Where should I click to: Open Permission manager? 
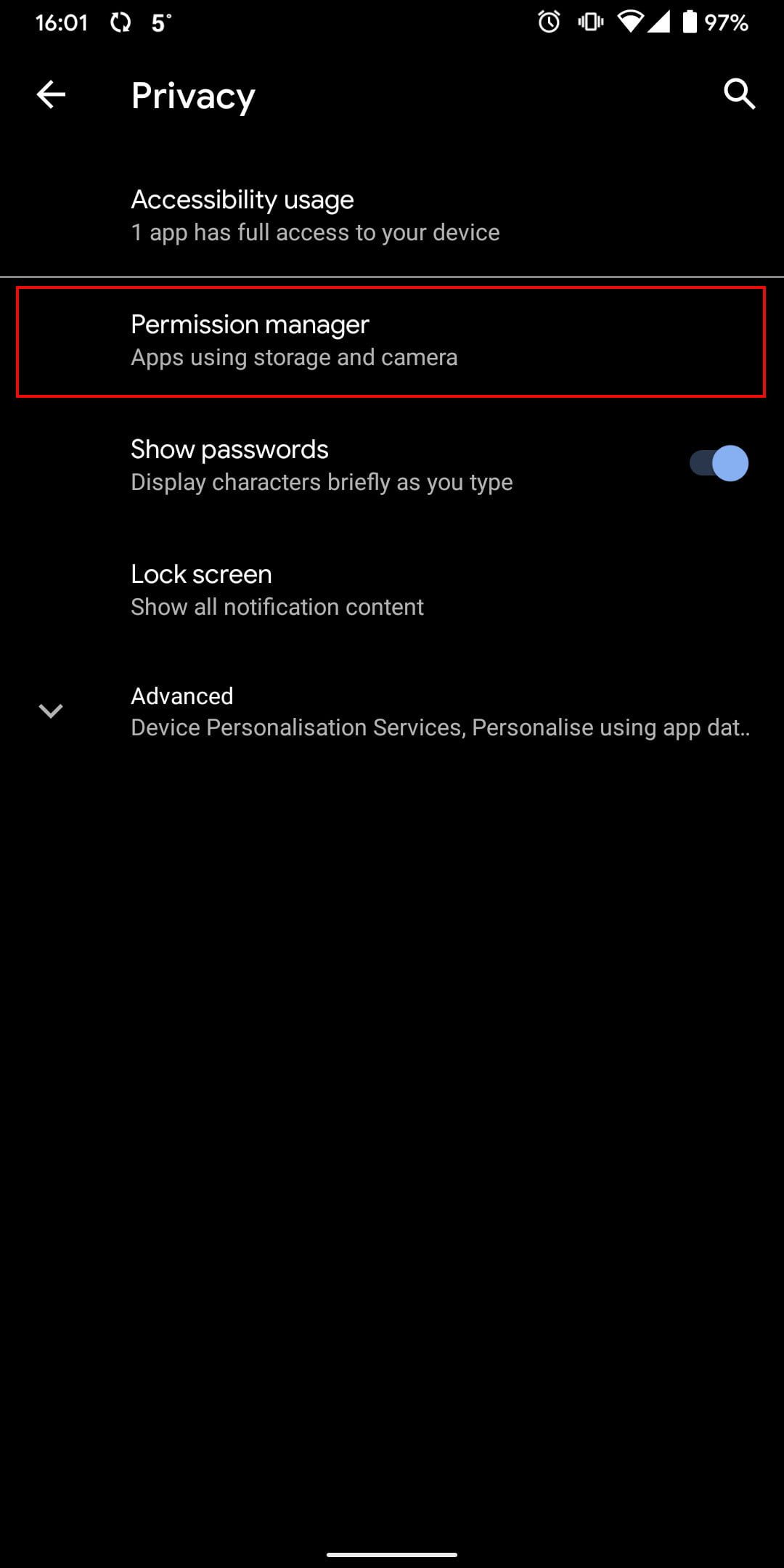click(293, 340)
